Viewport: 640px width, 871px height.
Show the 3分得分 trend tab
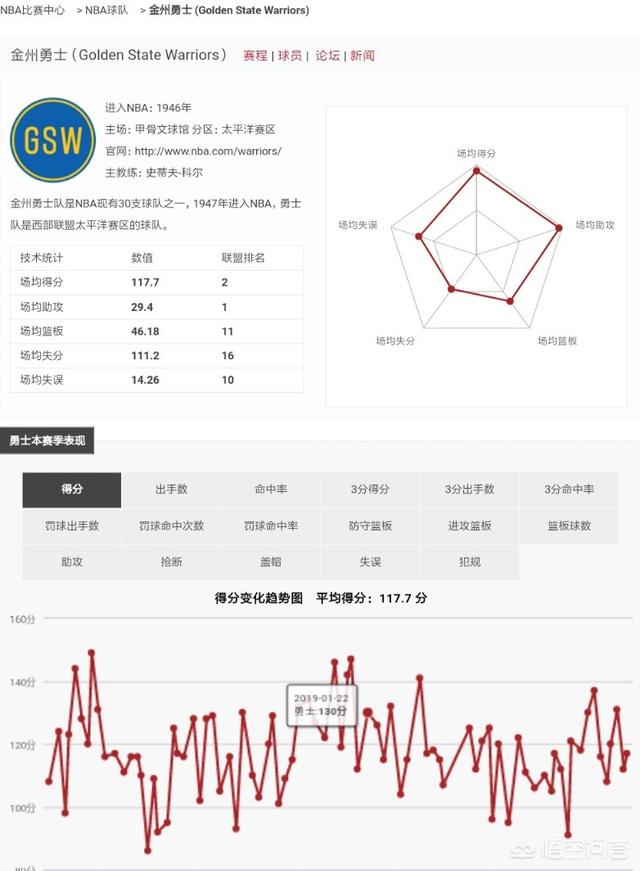point(370,490)
